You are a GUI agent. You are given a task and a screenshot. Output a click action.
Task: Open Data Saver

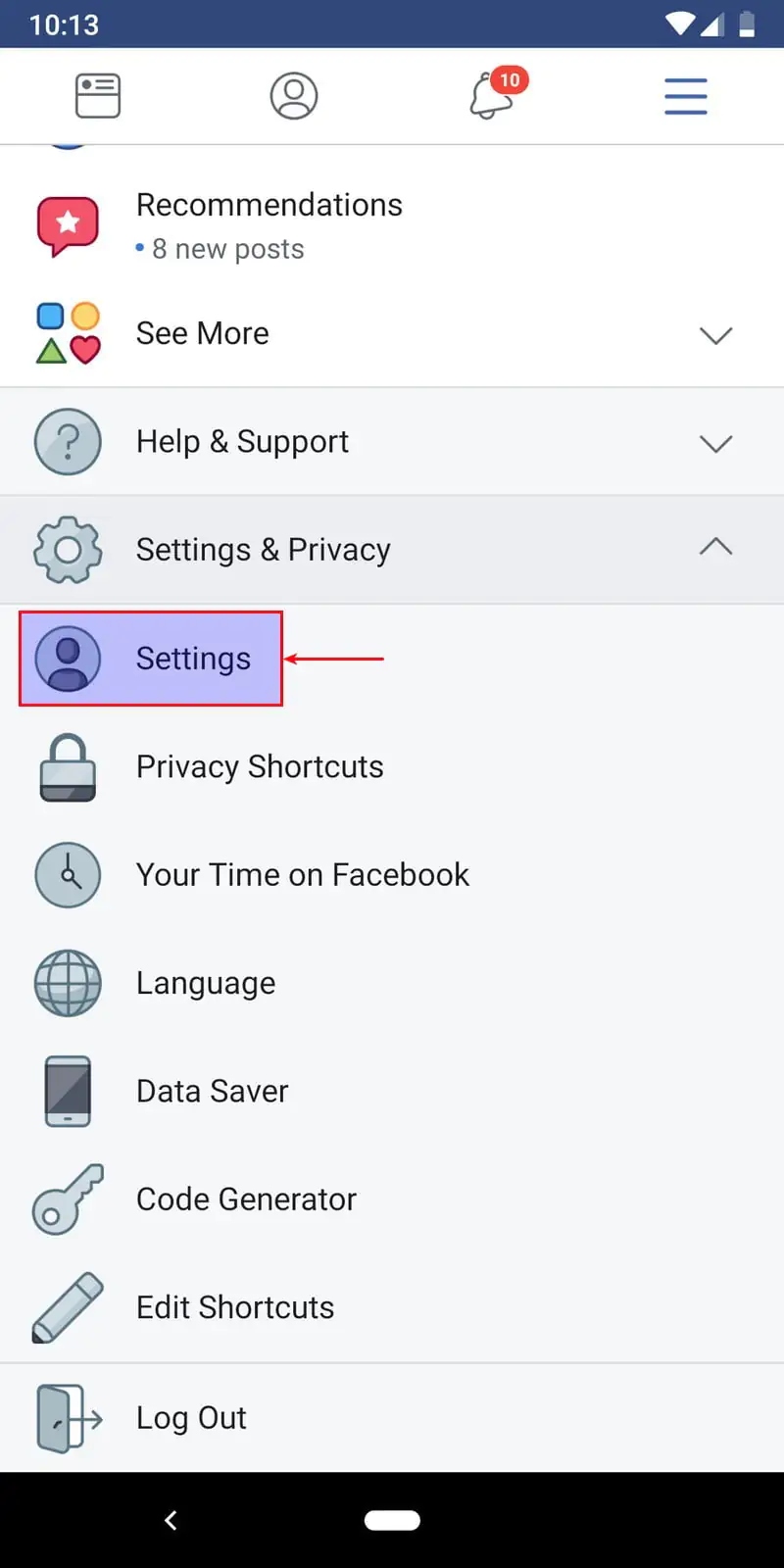pyautogui.click(x=212, y=1091)
